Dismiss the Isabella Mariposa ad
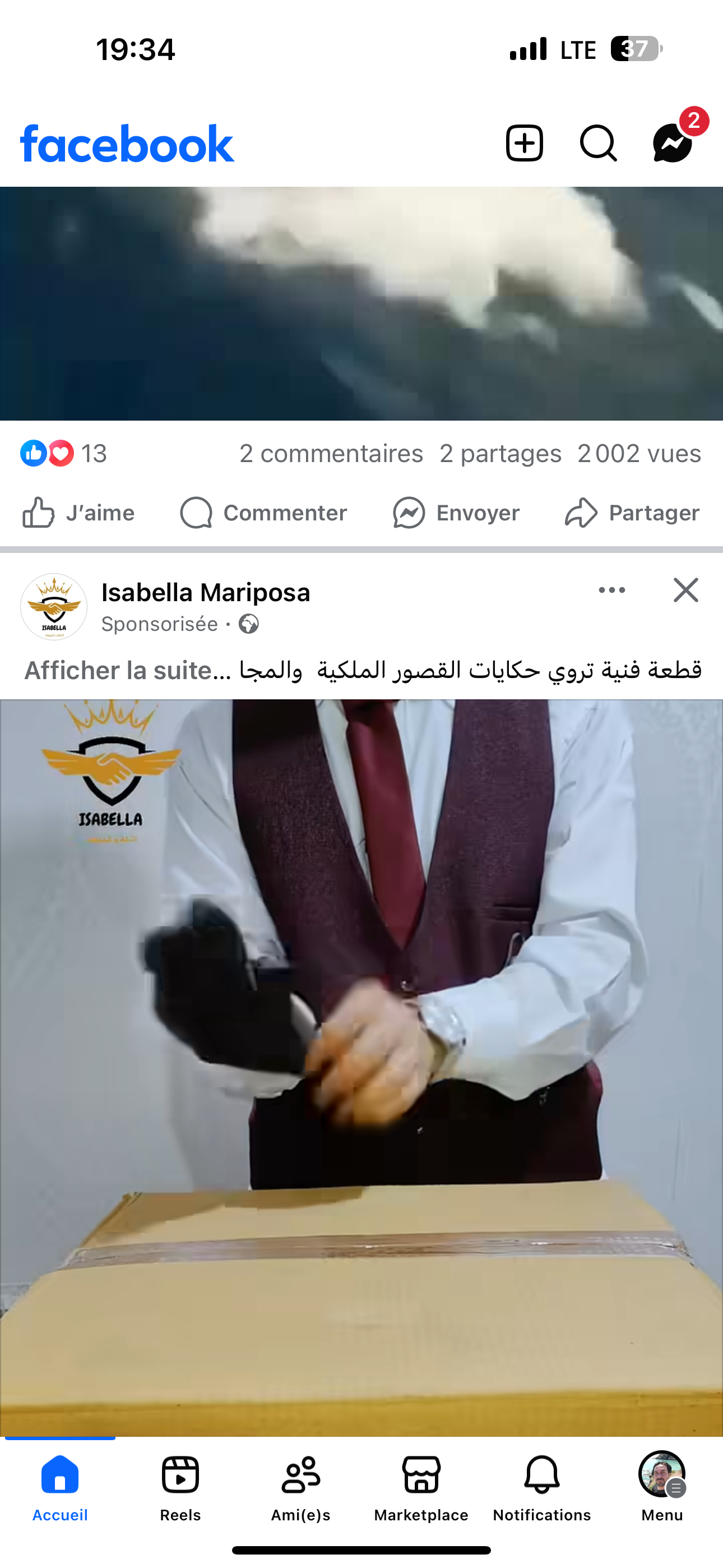The image size is (723, 1568). [x=686, y=590]
